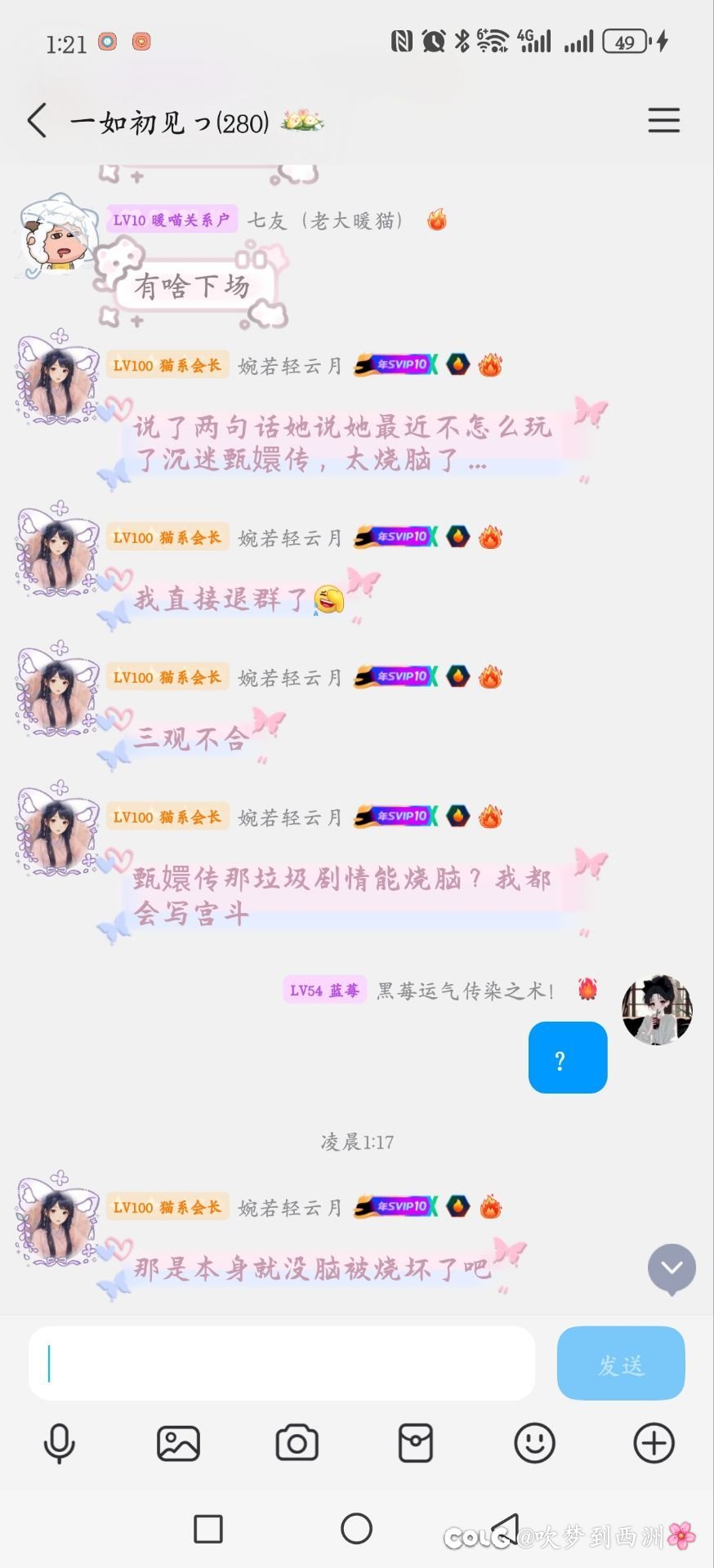
Task: Open the group chat menu
Action: (663, 121)
